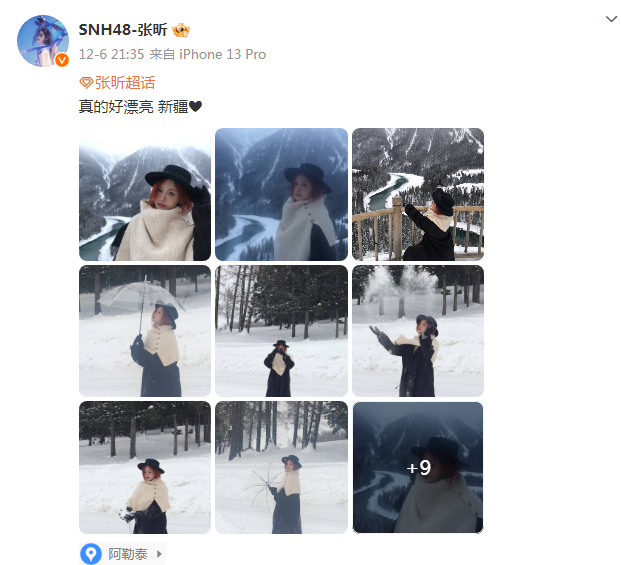Image resolution: width=621 pixels, height=565 pixels.
Task: View the photo of snow thrown into the air
Action: pos(418,330)
